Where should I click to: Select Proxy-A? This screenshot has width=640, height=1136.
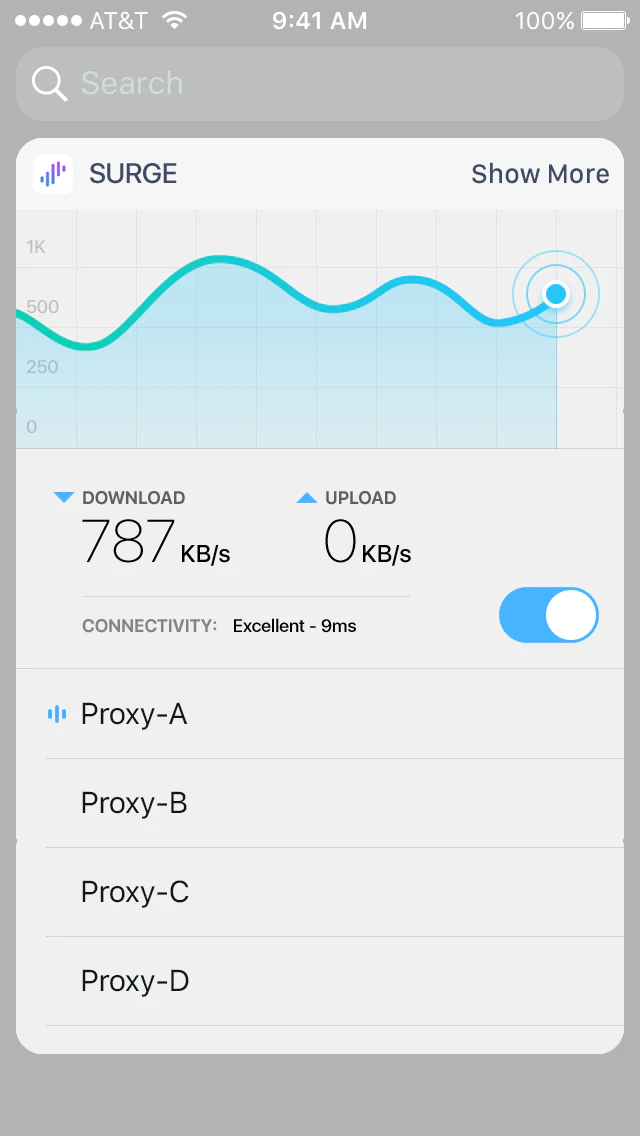(x=134, y=714)
